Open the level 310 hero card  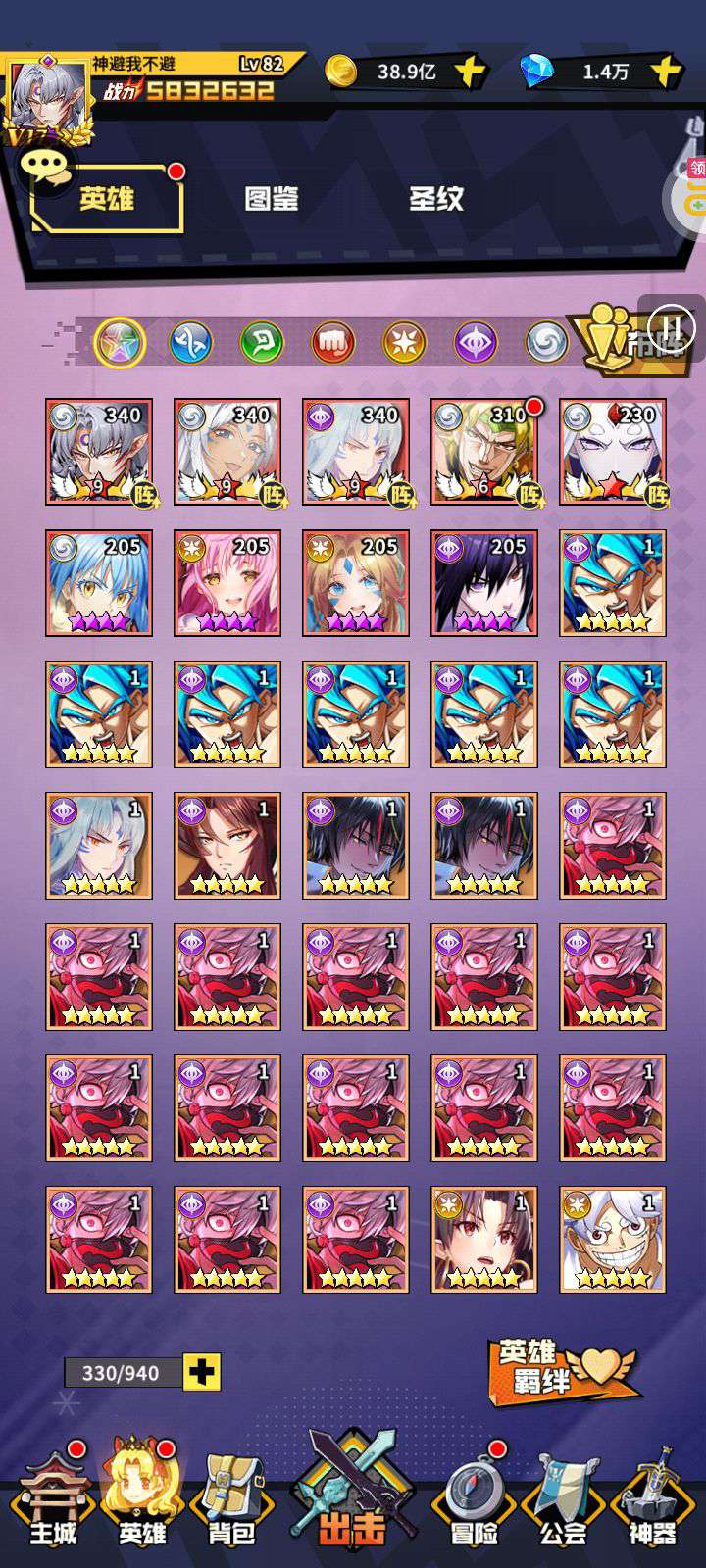click(484, 452)
